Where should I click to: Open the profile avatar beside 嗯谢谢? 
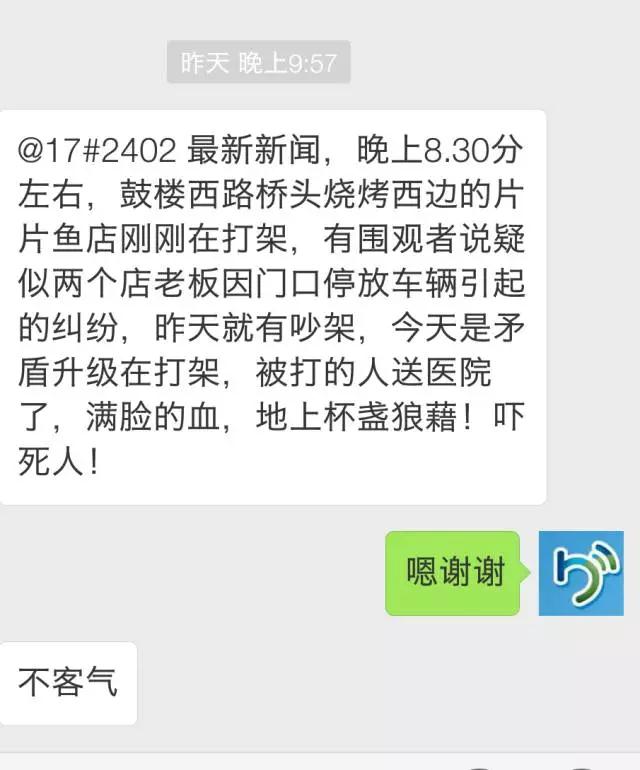(581, 573)
